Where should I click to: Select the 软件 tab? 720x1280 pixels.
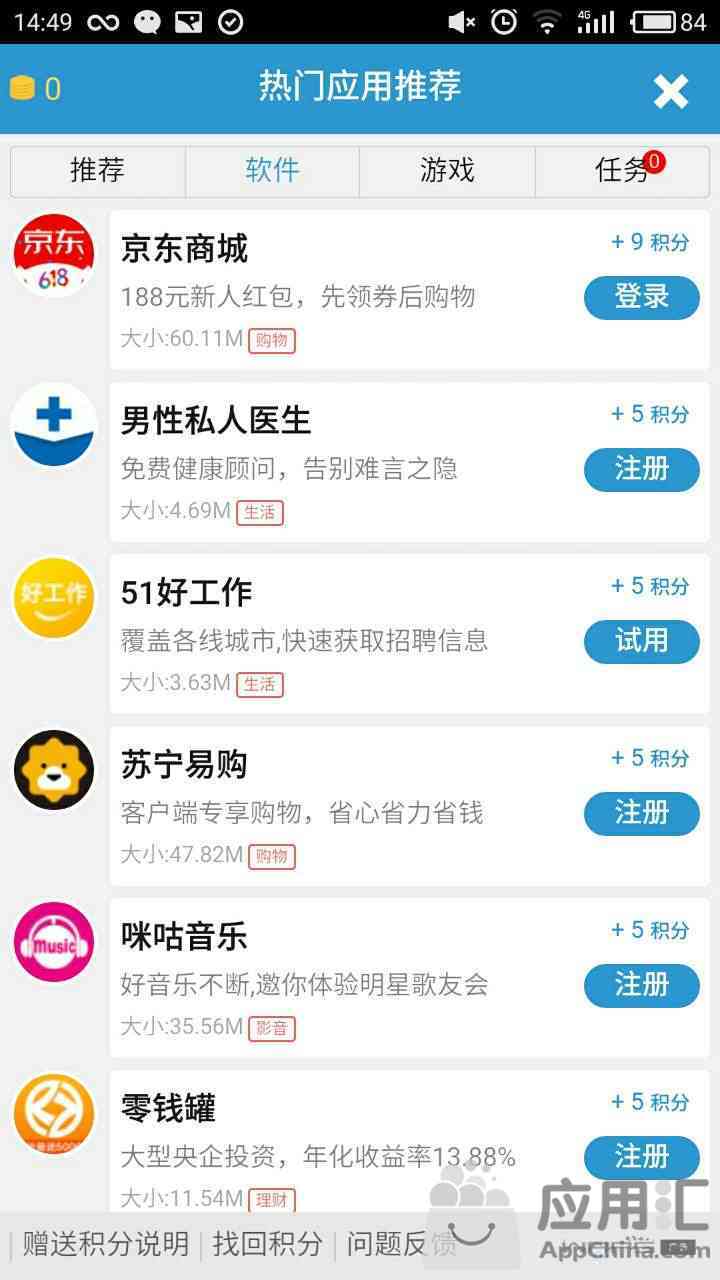(x=272, y=171)
